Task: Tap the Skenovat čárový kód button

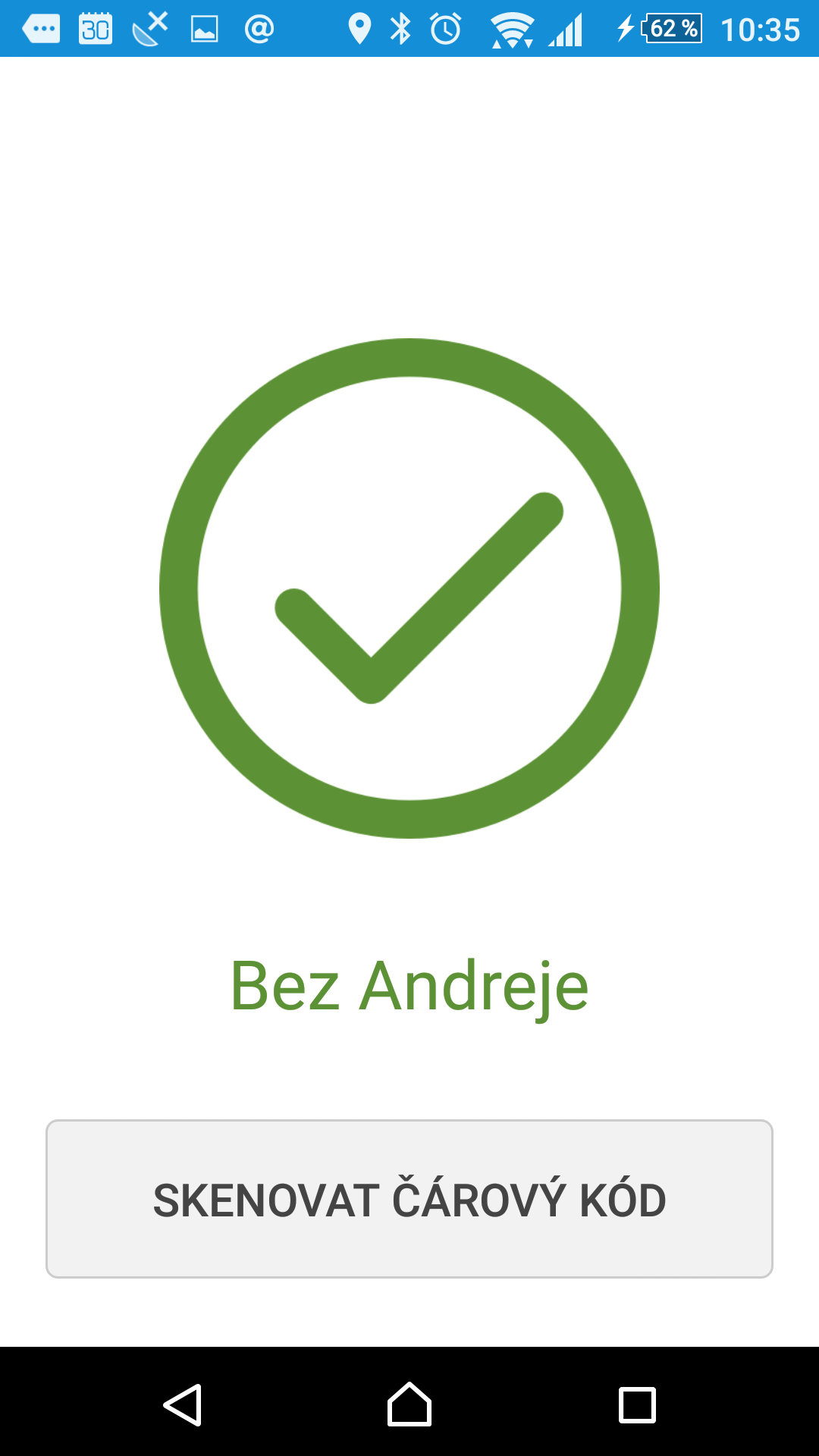Action: pos(409,1199)
